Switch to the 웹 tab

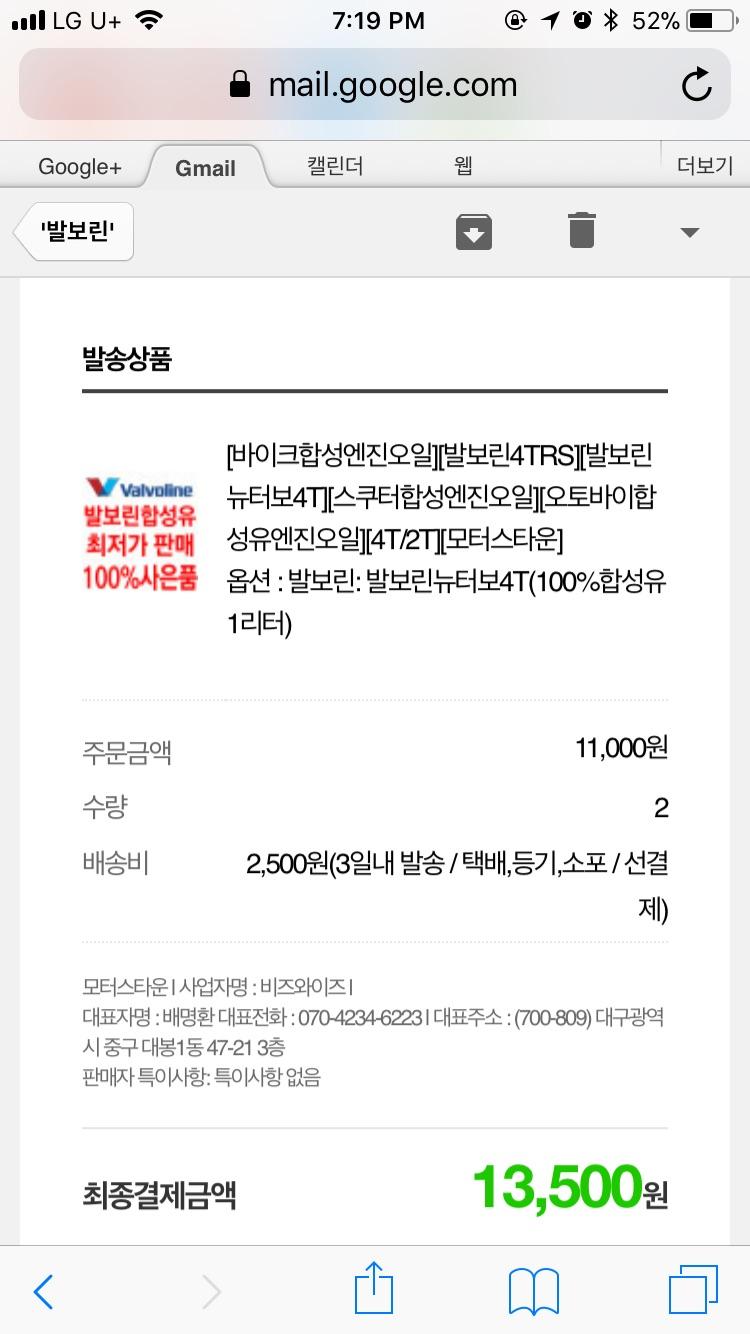pos(463,166)
